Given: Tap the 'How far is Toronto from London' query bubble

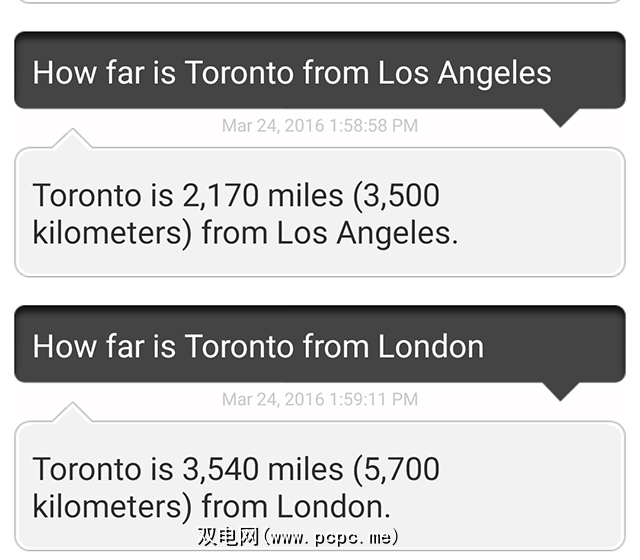Looking at the screenshot, I should coord(319,346).
